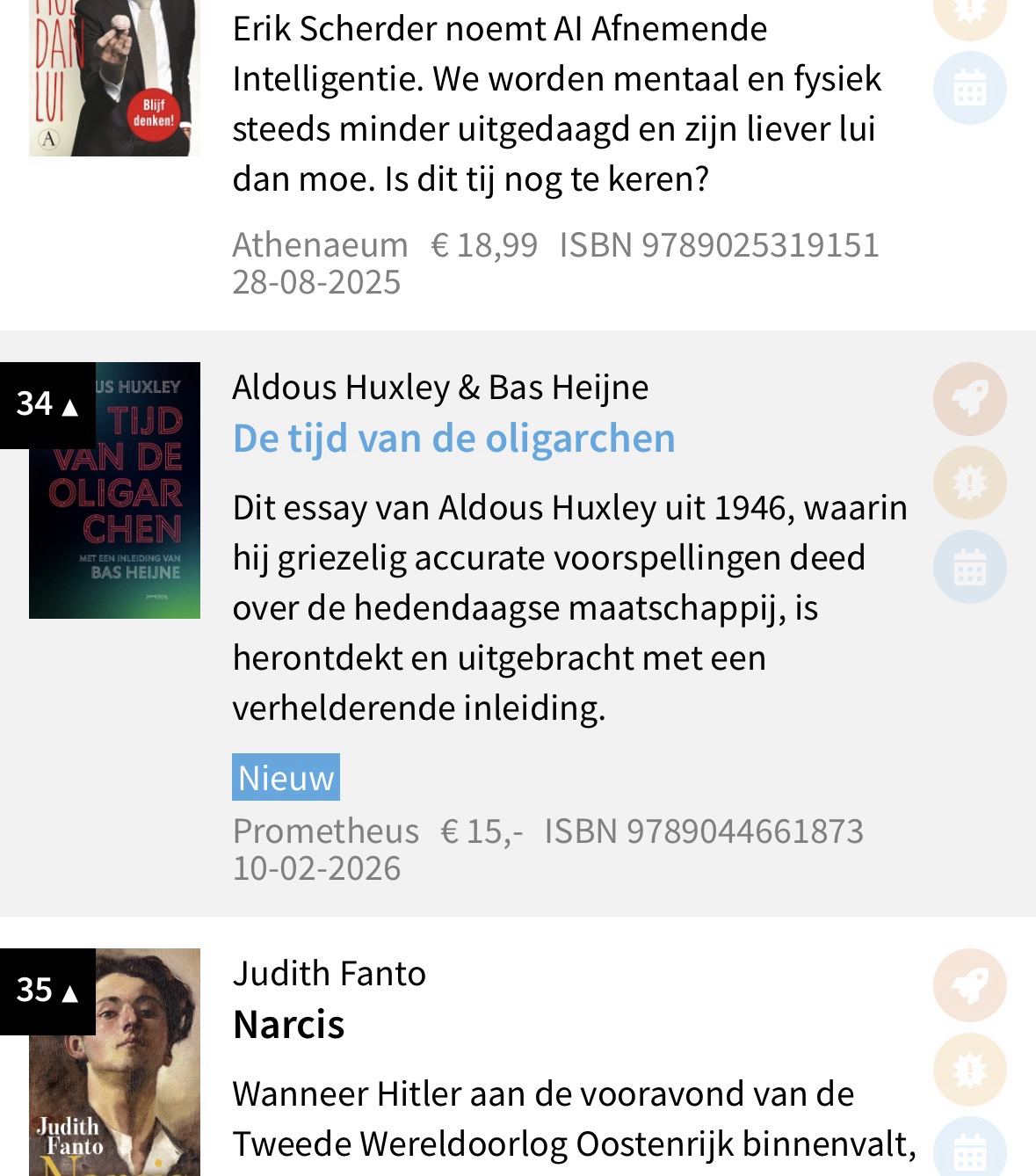Viewport: 1036px width, 1176px height.
Task: Tap the rocket icon beside Narcis
Action: click(969, 985)
